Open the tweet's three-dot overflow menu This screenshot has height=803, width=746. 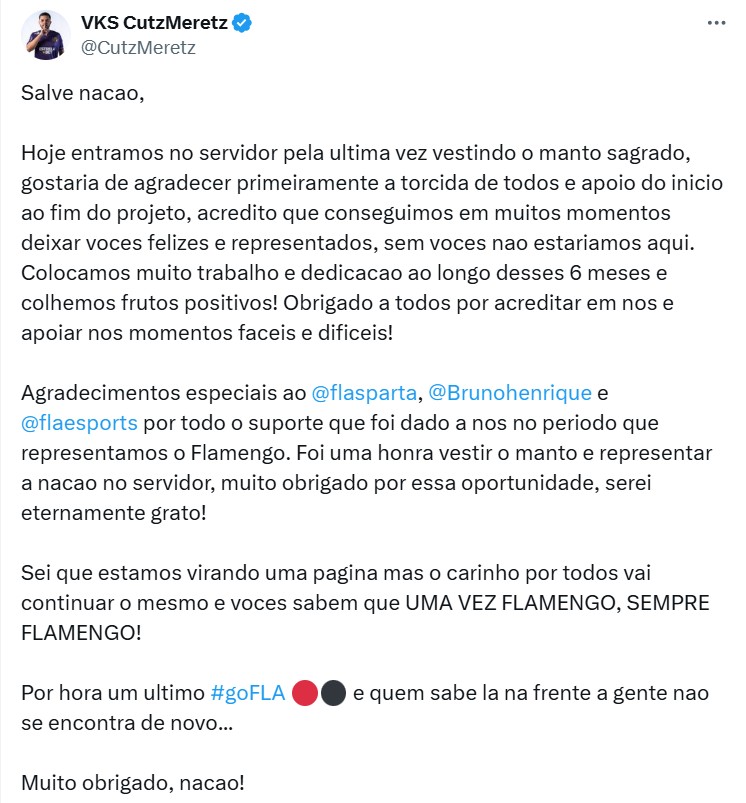716,23
